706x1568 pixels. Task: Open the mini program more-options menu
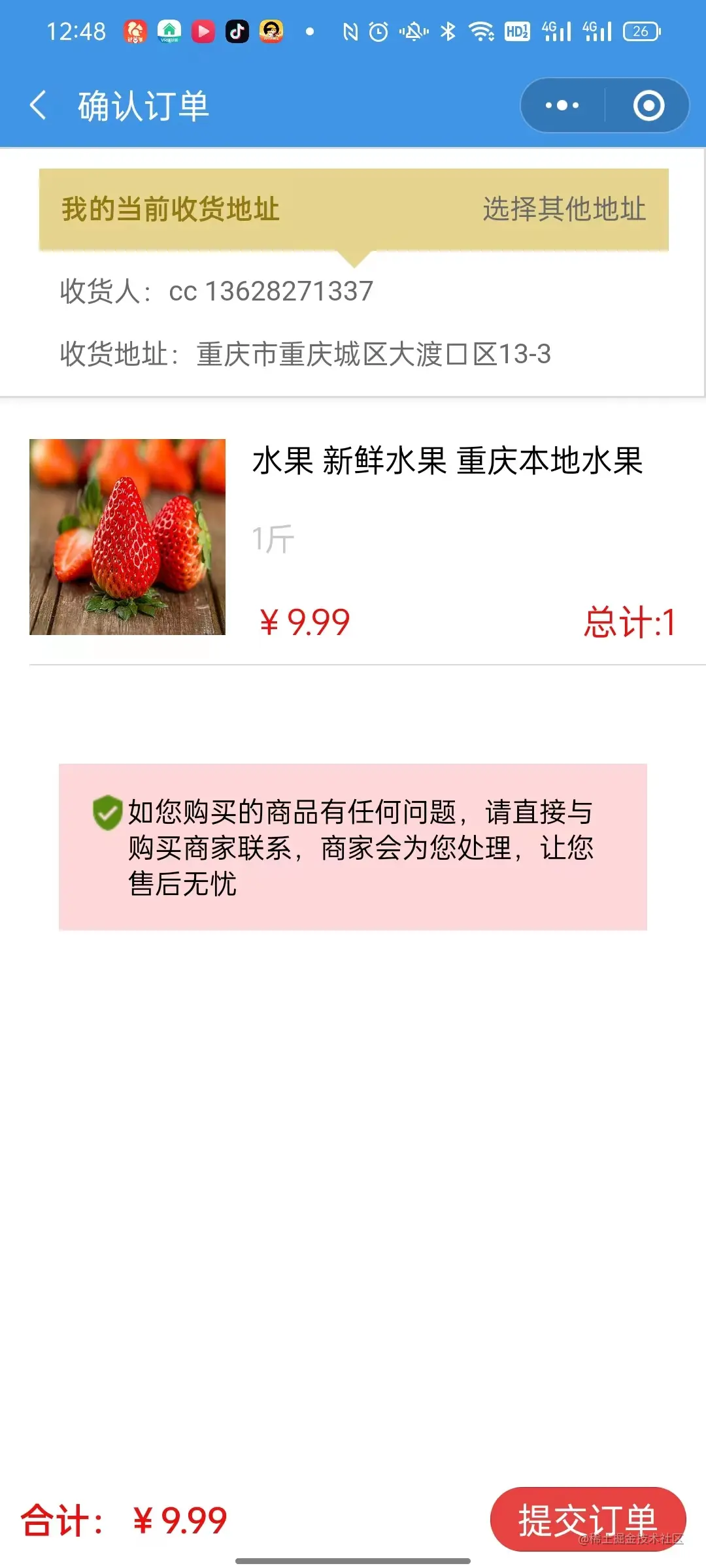tap(562, 106)
